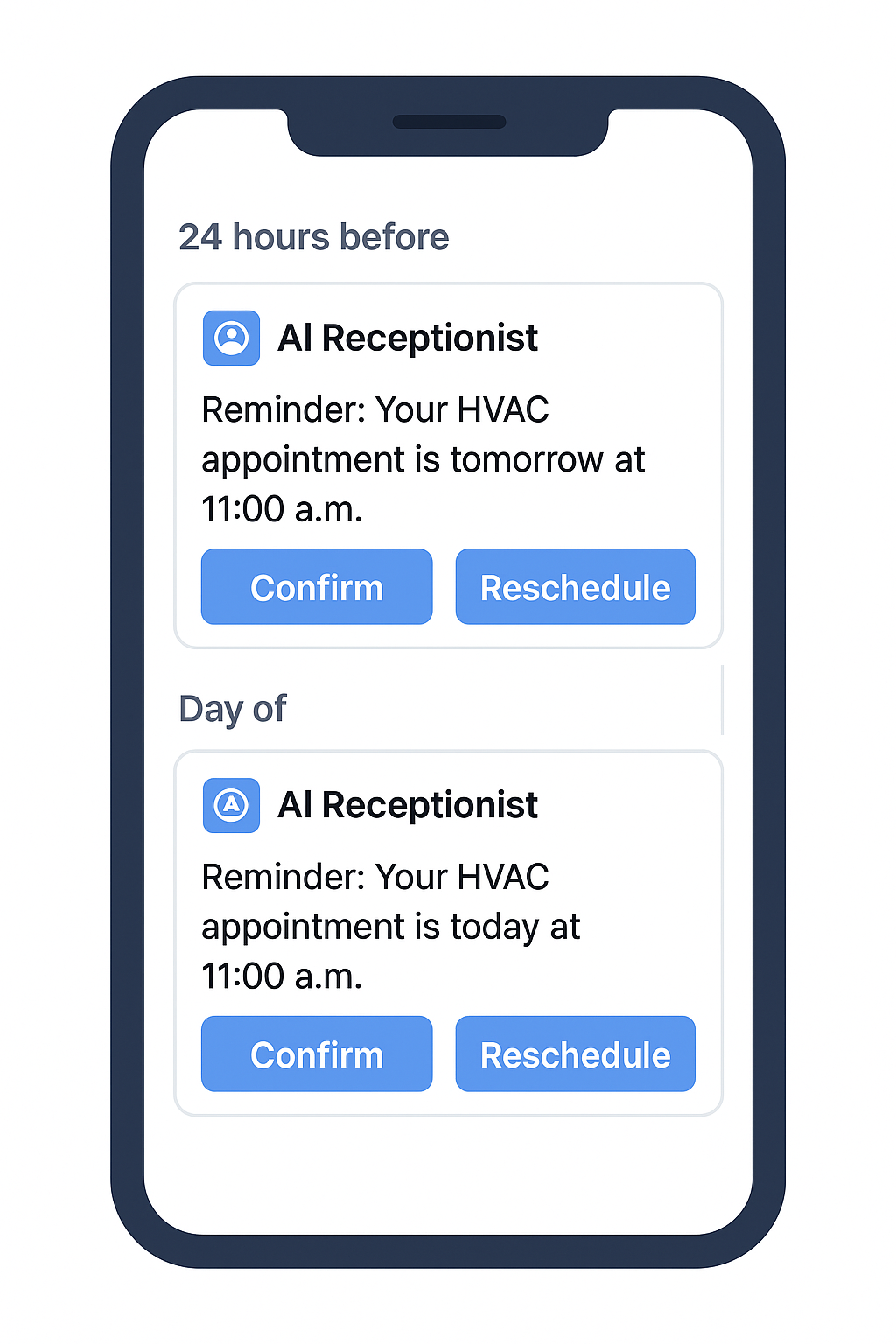The width and height of the screenshot is (896, 1344).
Task: Click the today at 11:00 a.m. reminder message
Action: point(390,926)
